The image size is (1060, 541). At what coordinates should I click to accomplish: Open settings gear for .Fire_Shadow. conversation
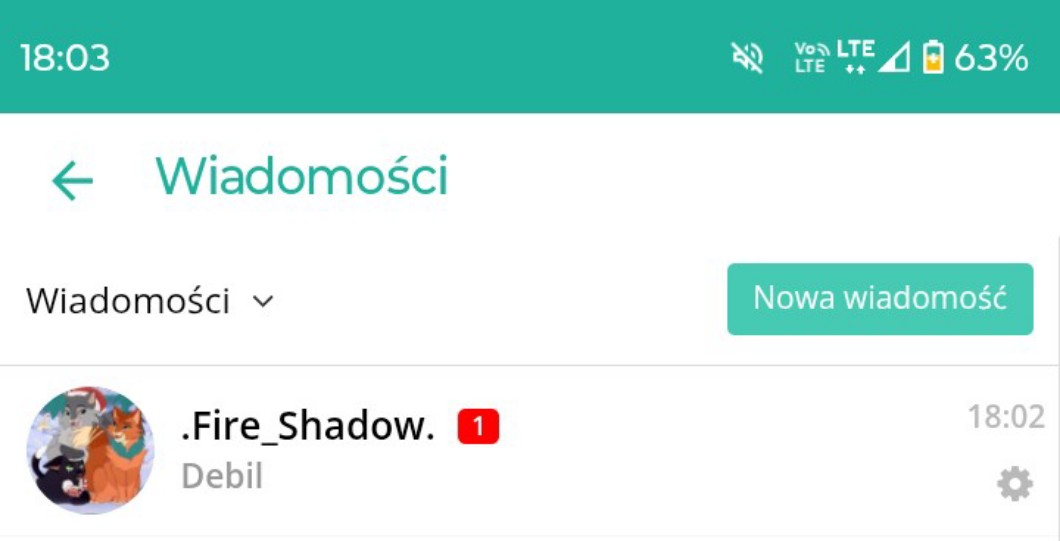[x=1015, y=484]
